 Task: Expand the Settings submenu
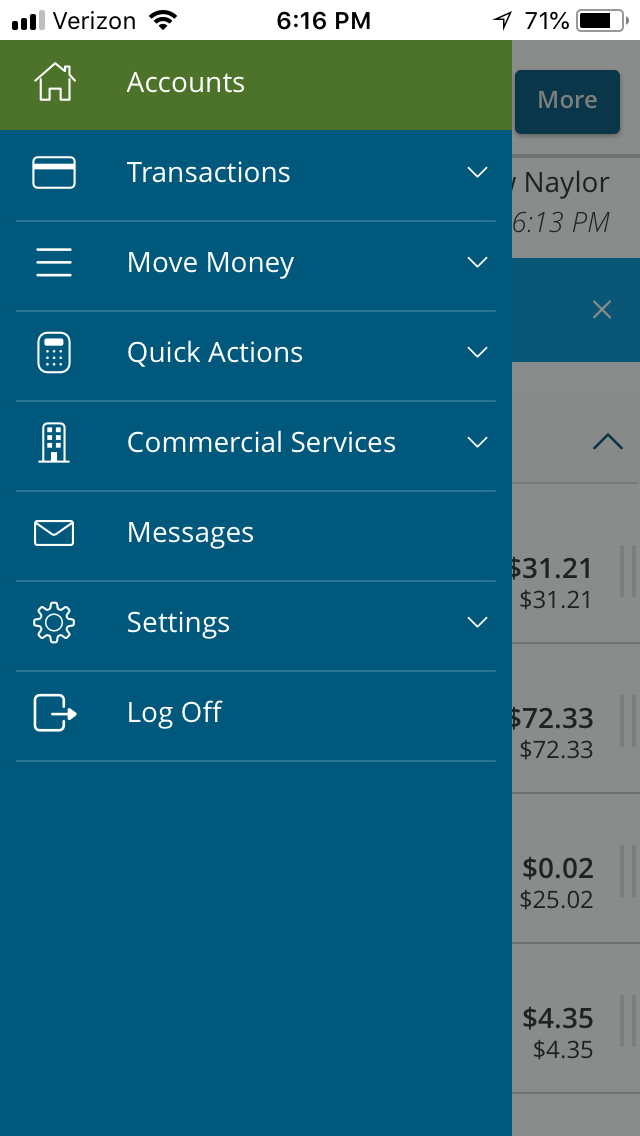click(x=255, y=624)
